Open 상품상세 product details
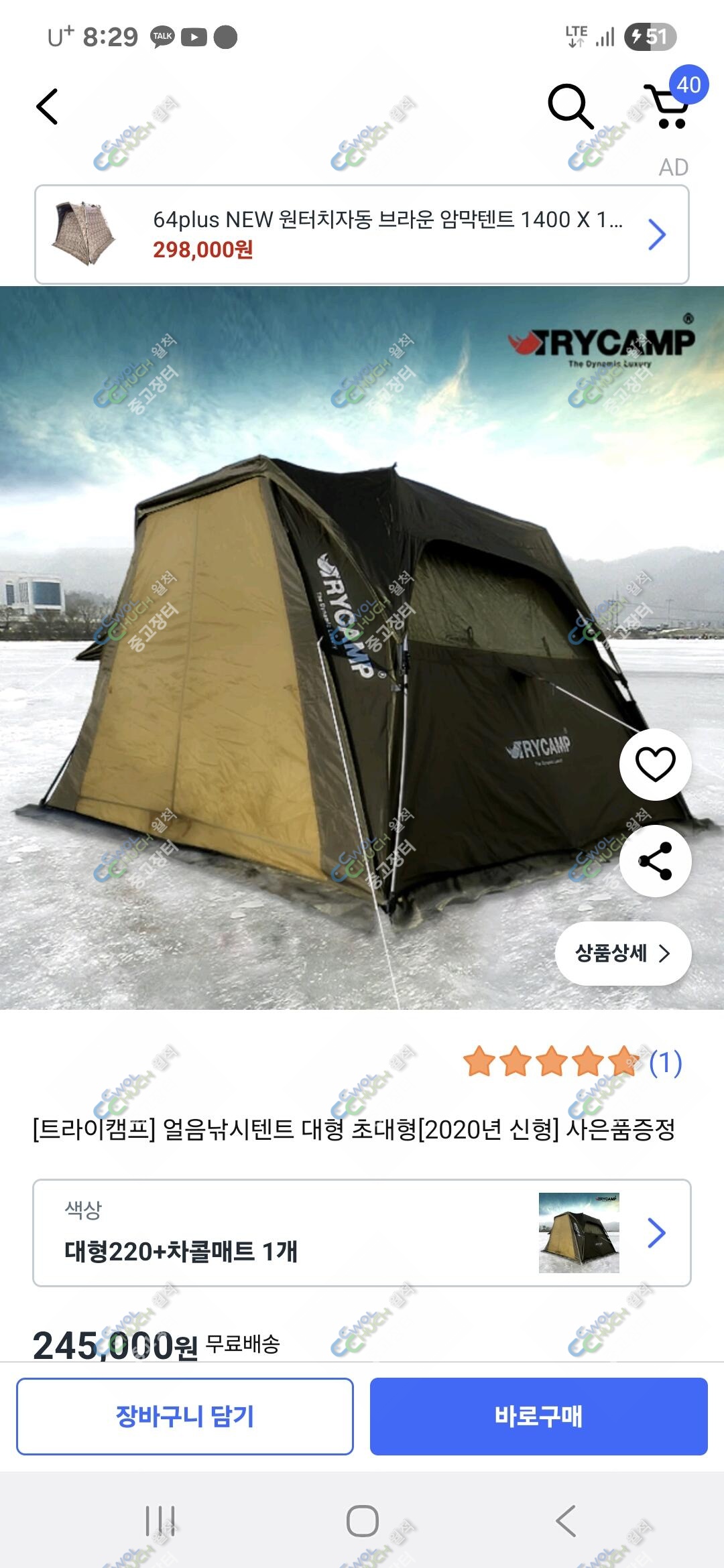The image size is (724, 1568). point(623,953)
